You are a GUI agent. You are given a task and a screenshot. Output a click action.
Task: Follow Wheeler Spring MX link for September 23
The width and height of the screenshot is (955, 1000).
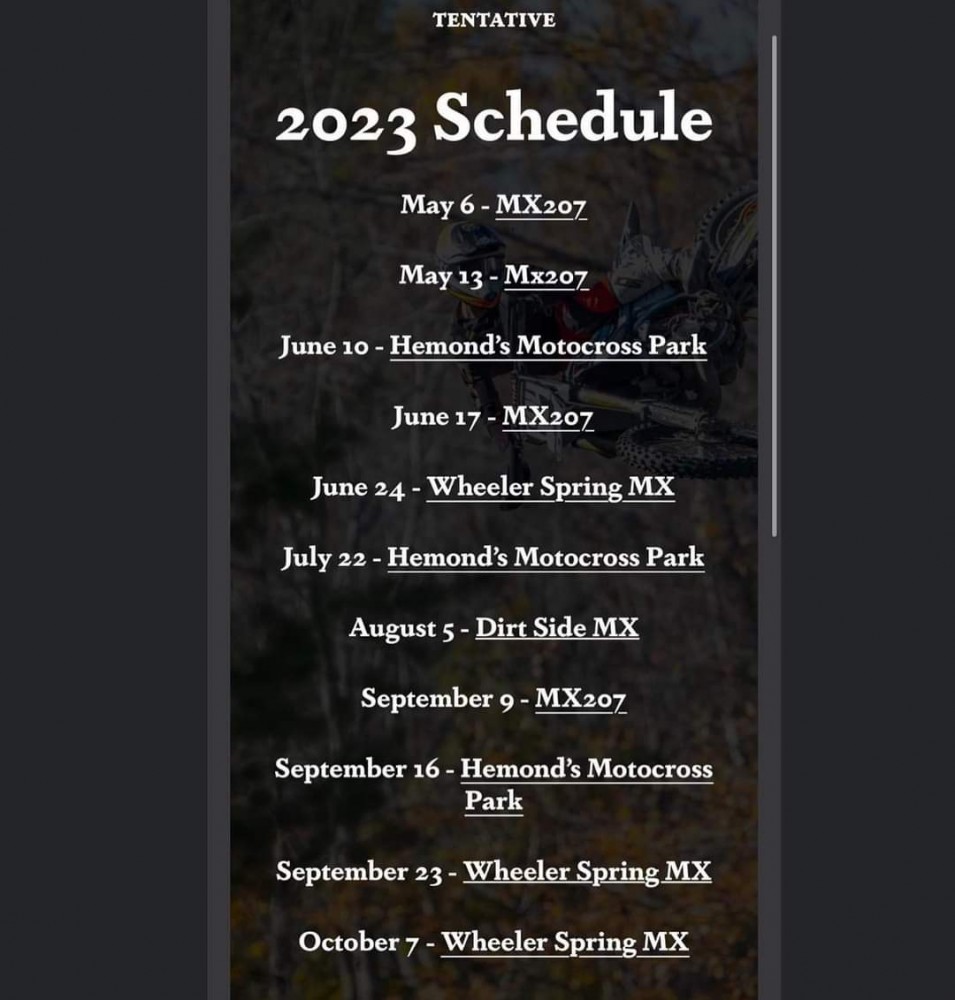pos(587,871)
